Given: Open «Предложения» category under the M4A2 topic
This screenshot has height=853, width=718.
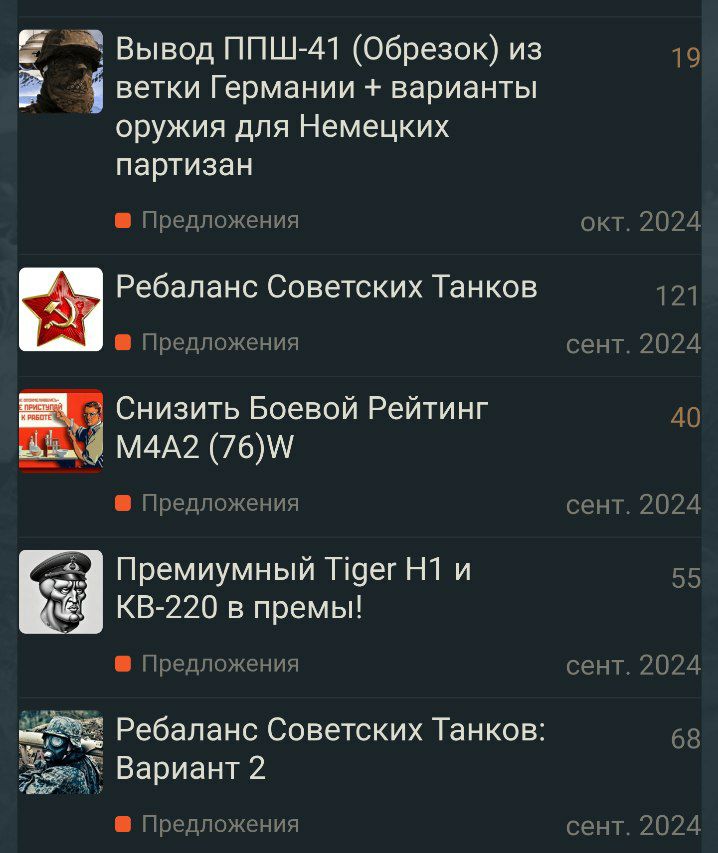Looking at the screenshot, I should tap(219, 504).
